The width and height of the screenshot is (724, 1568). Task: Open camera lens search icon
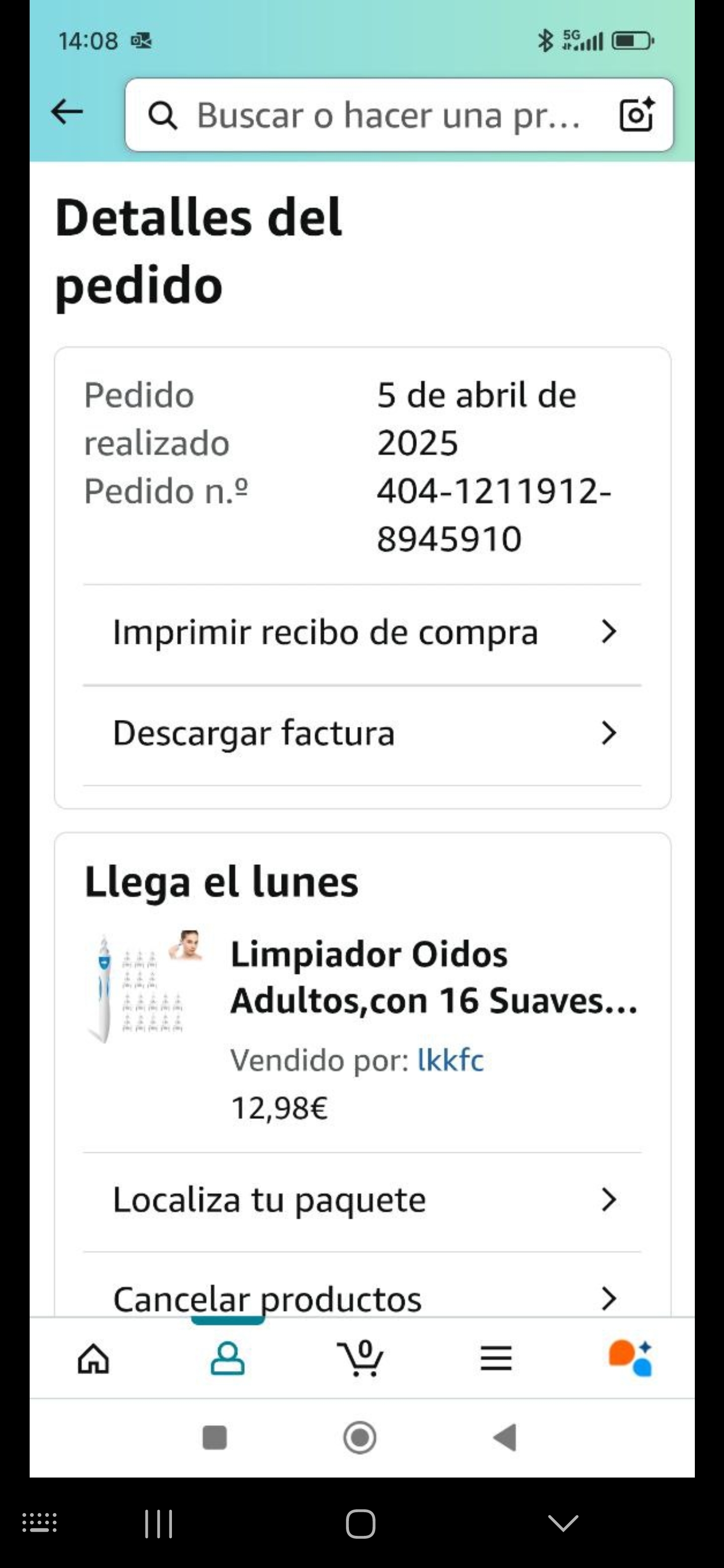tap(637, 115)
